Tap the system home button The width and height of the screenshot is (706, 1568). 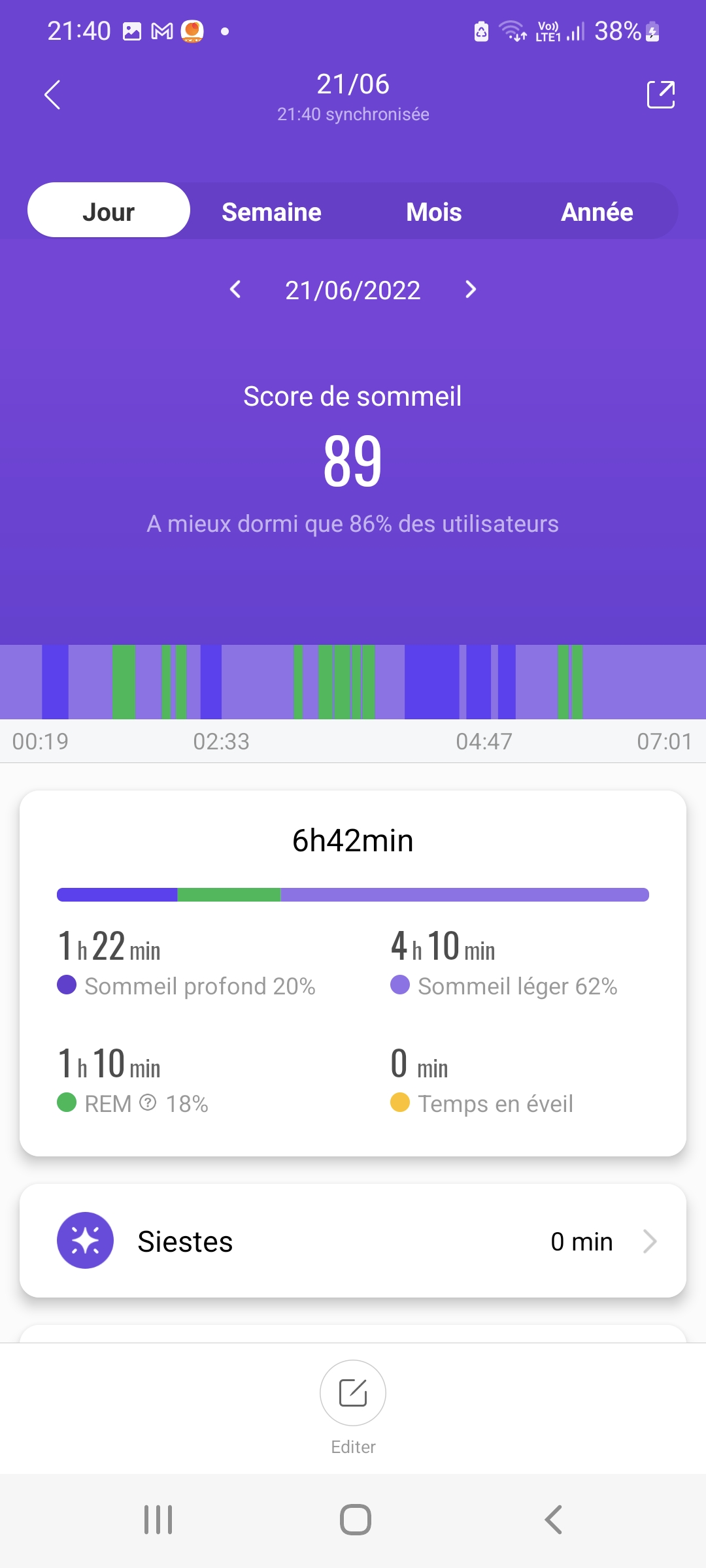pos(356,1520)
